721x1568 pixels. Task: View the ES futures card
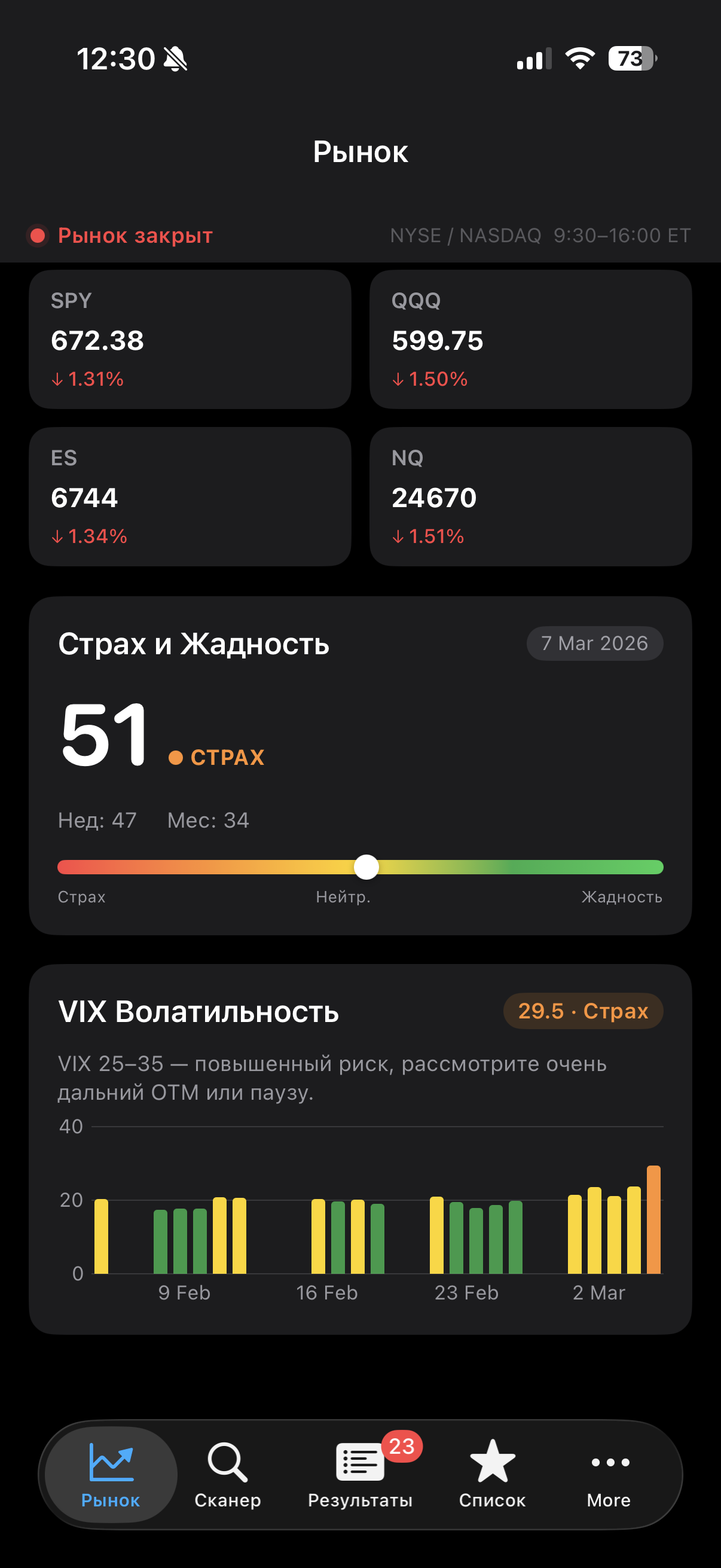[x=190, y=496]
